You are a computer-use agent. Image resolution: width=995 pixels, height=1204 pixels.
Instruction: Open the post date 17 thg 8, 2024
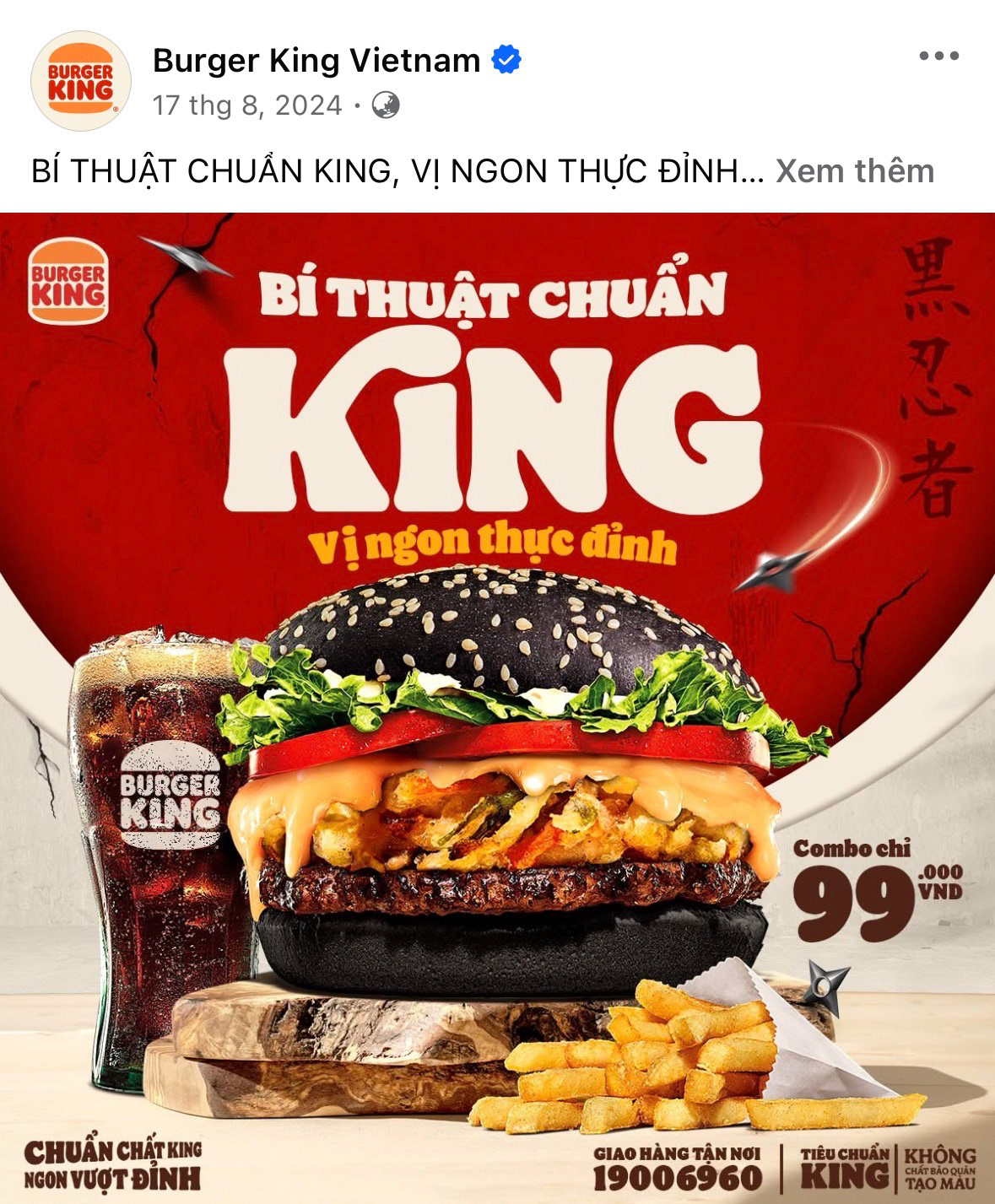247,105
